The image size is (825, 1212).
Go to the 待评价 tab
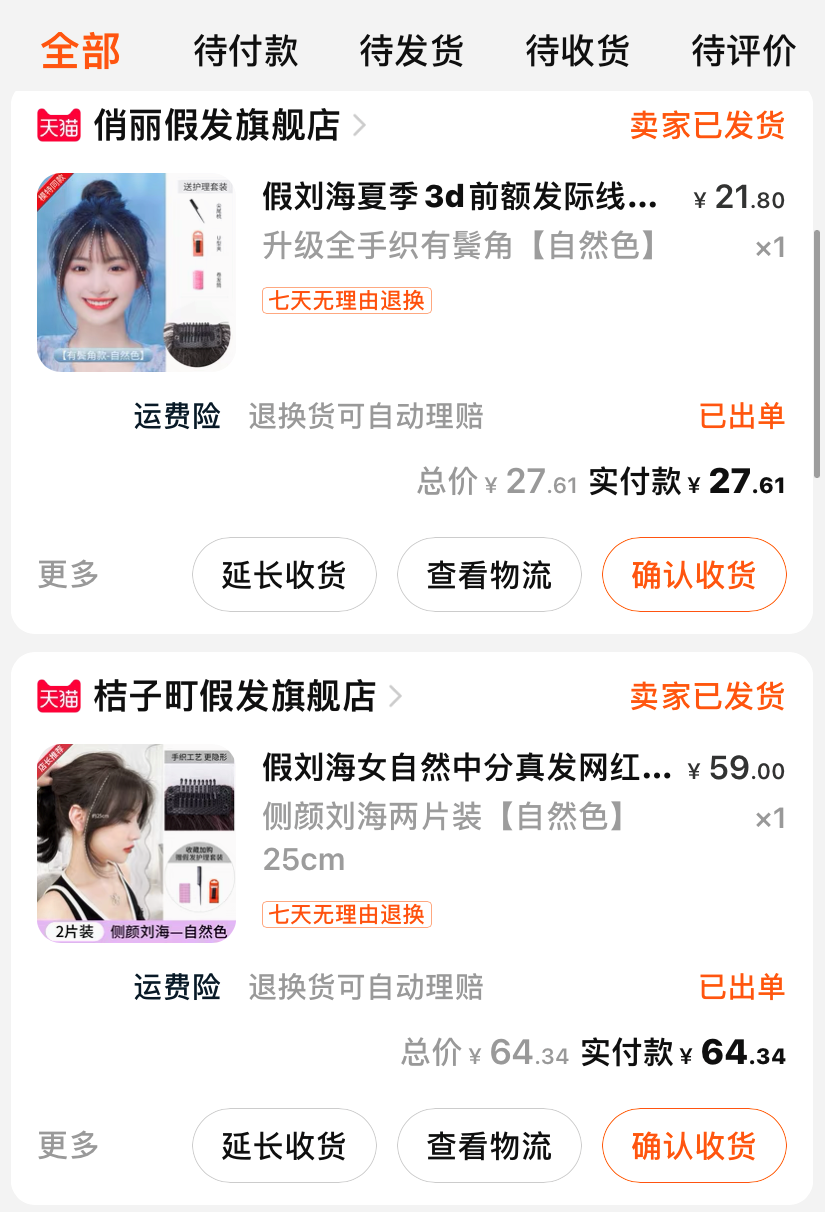[743, 50]
